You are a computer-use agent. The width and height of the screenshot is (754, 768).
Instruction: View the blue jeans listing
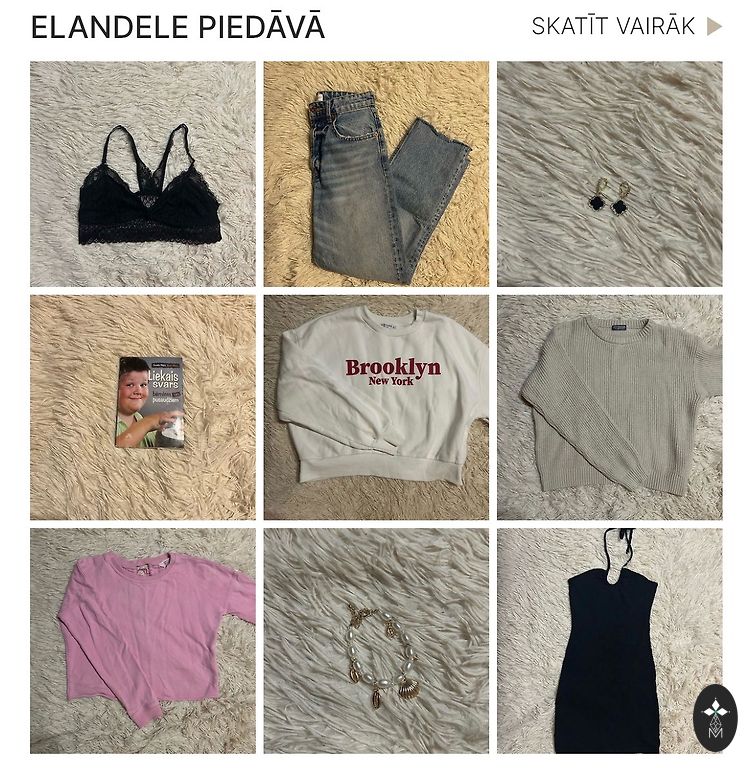click(x=376, y=174)
